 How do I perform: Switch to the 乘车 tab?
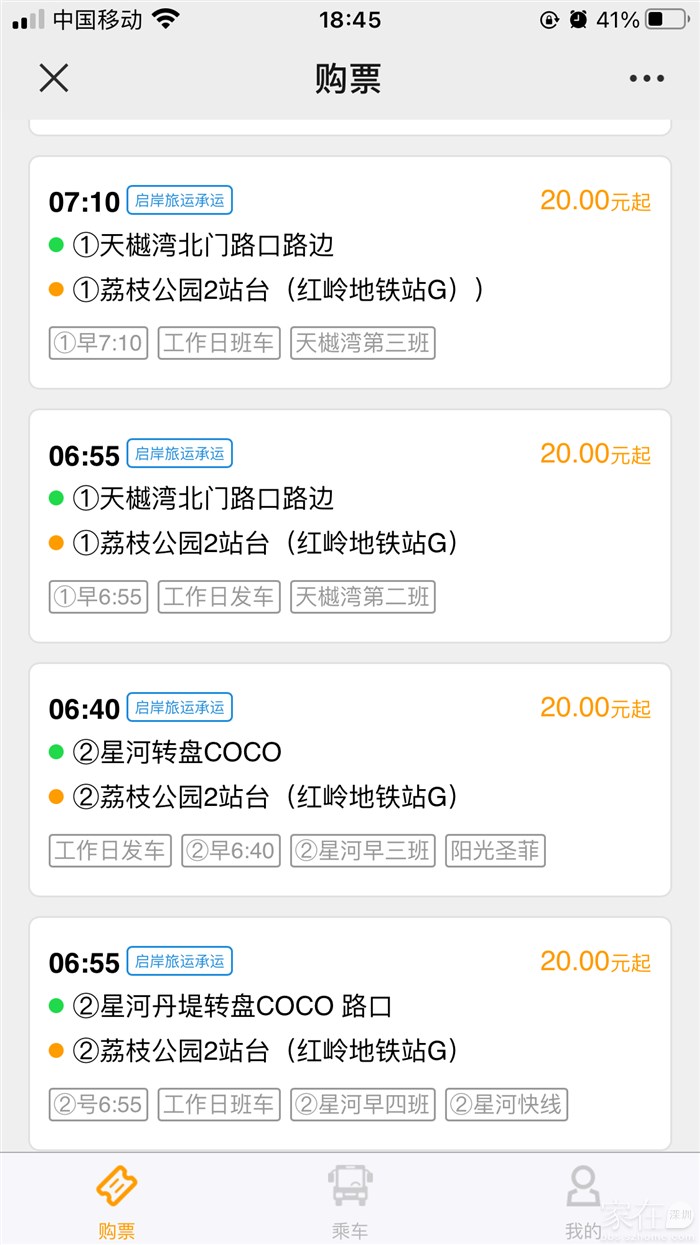[349, 1200]
